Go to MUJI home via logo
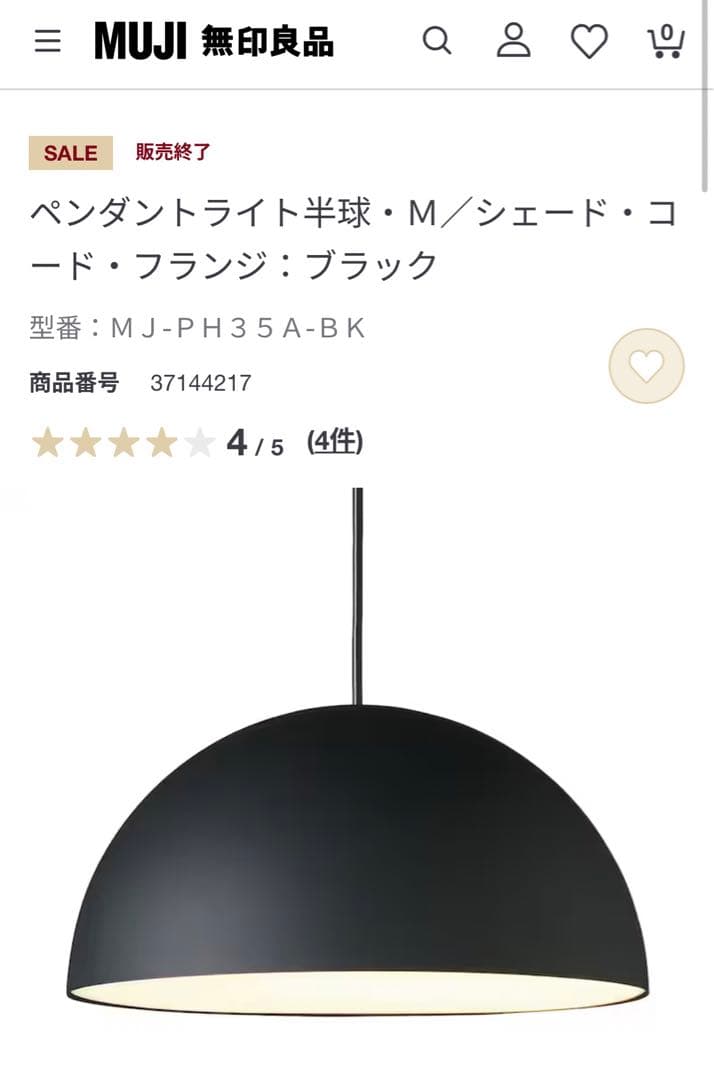714x1080 pixels. click(214, 42)
